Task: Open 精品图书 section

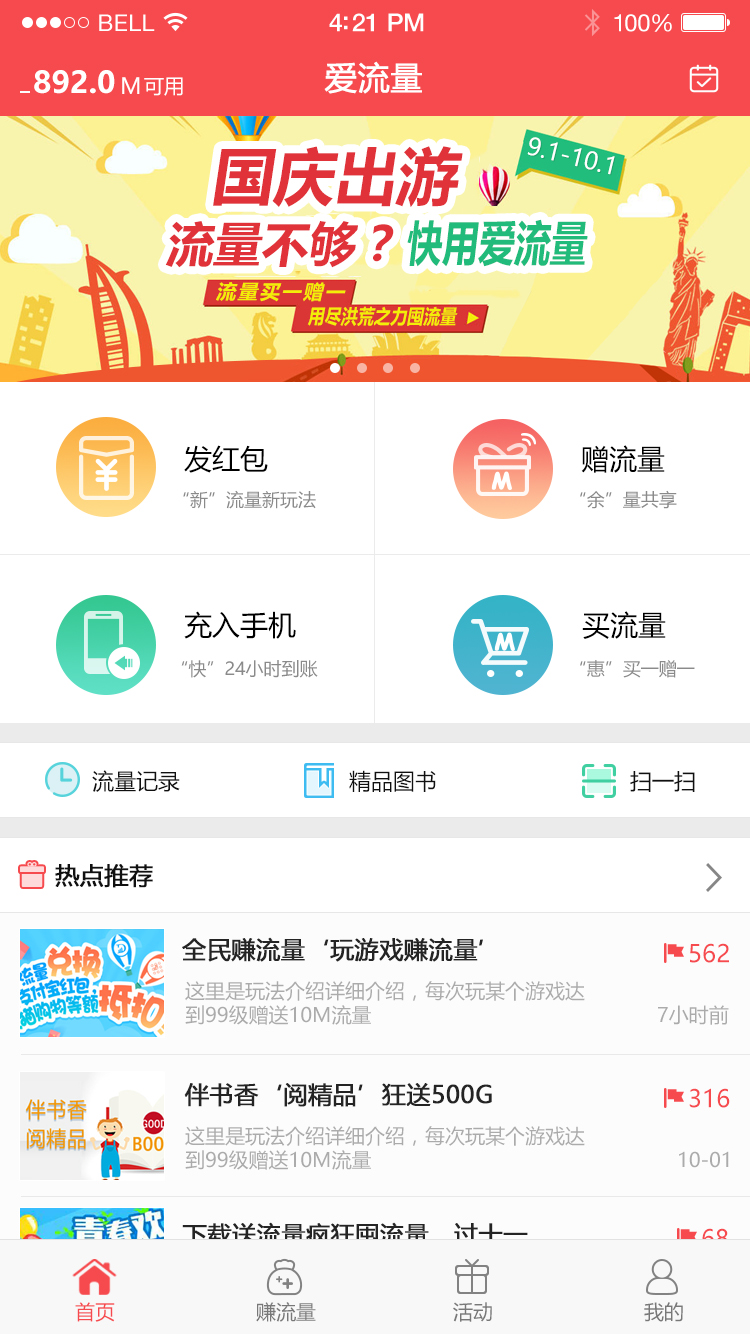Action: [x=370, y=781]
